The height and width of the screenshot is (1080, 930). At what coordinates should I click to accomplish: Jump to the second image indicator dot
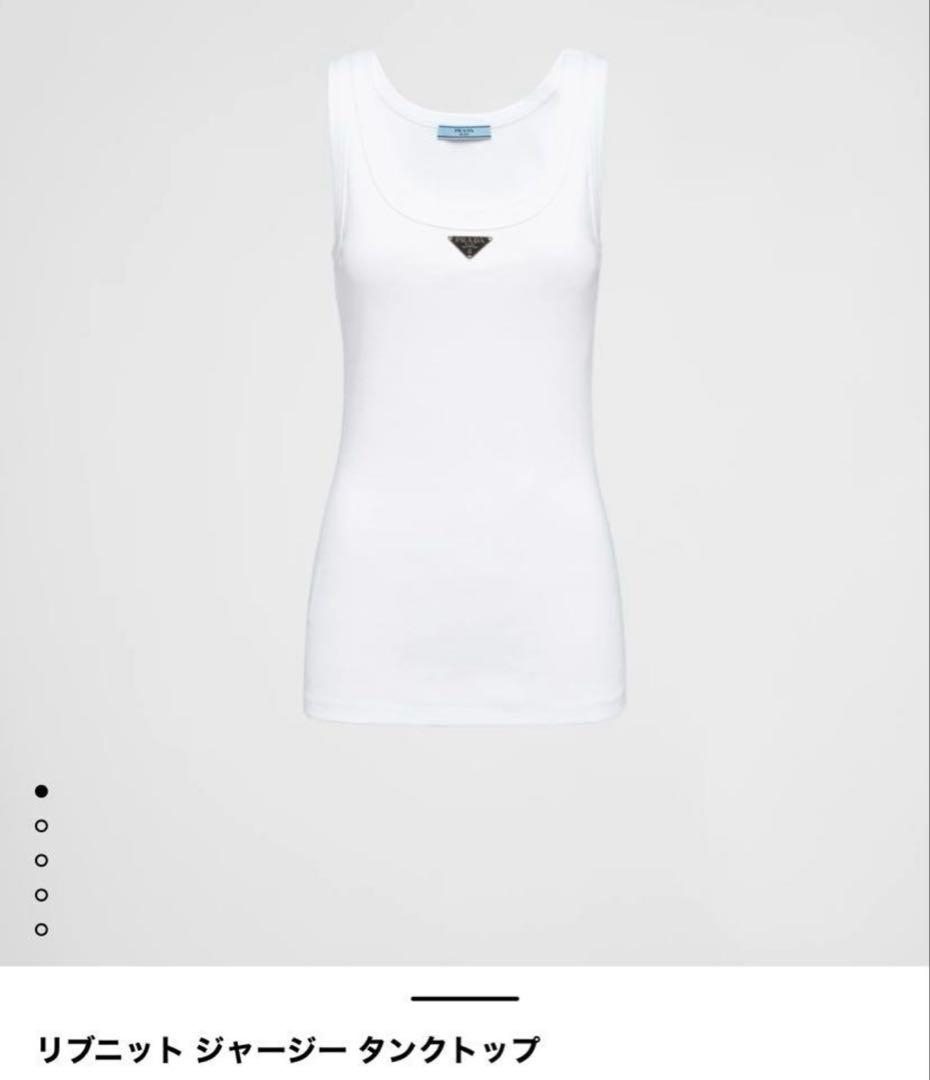click(41, 825)
